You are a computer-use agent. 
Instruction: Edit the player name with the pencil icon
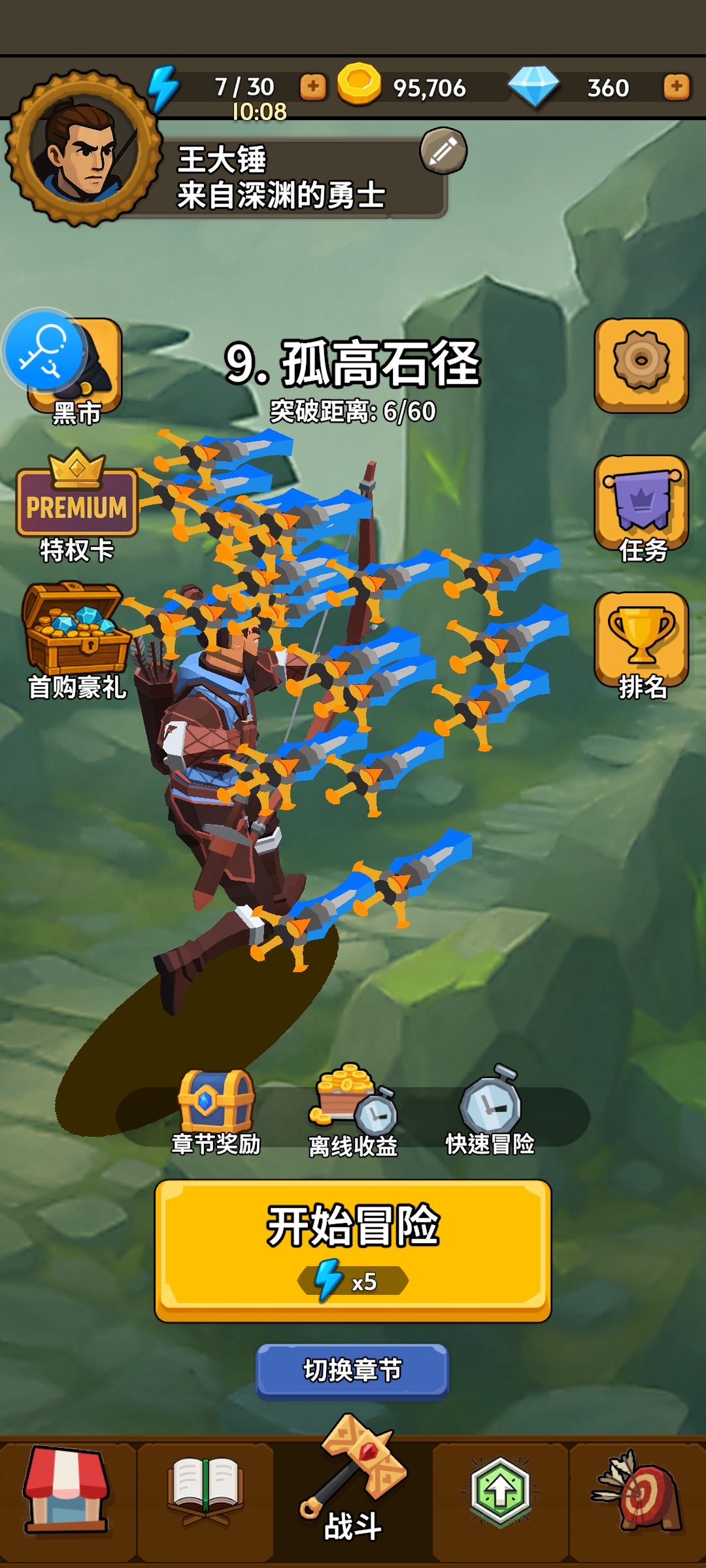pyautogui.click(x=443, y=151)
